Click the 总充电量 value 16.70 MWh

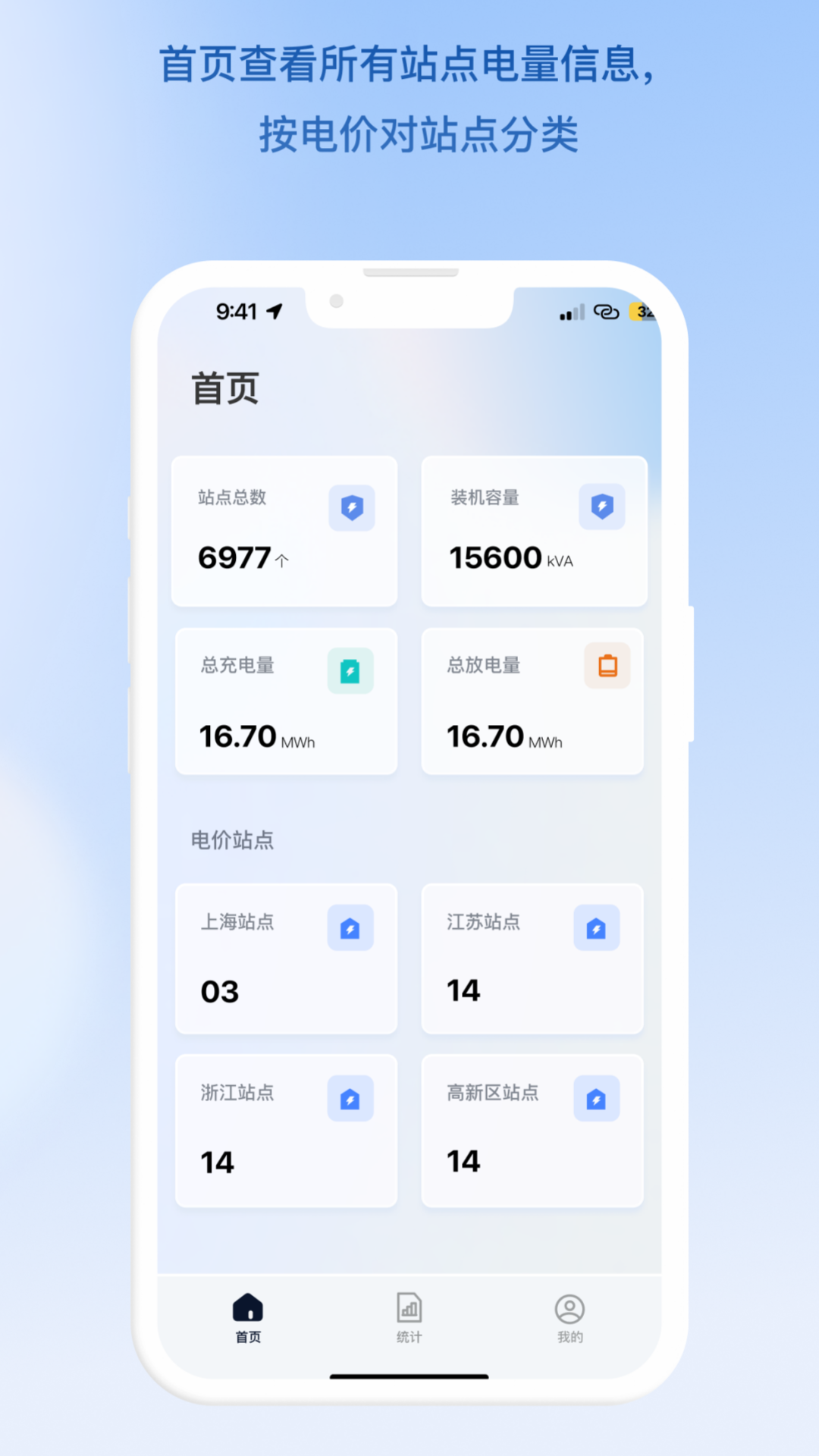tap(258, 736)
